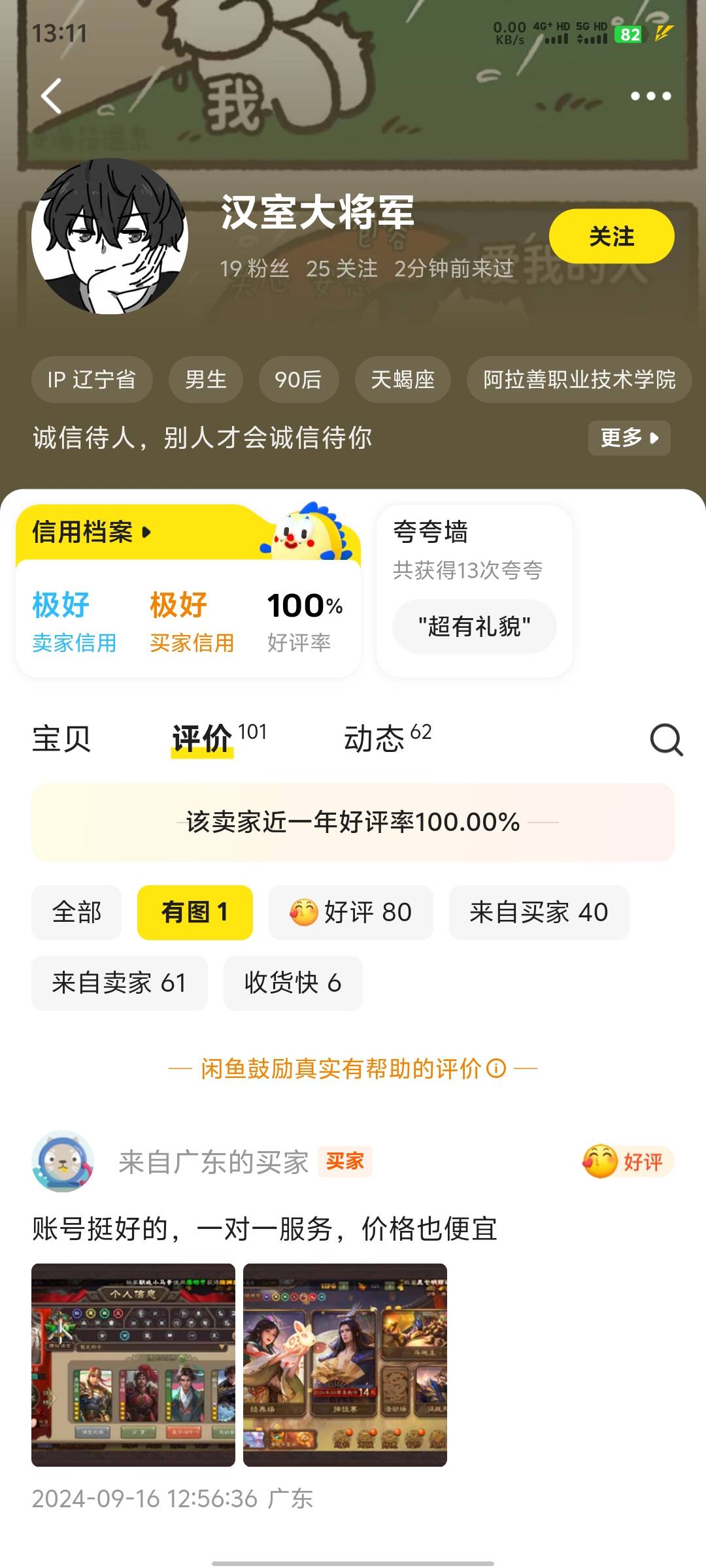This screenshot has width=706, height=1568.
Task: Switch to the 宝贝 tab
Action: pos(61,739)
